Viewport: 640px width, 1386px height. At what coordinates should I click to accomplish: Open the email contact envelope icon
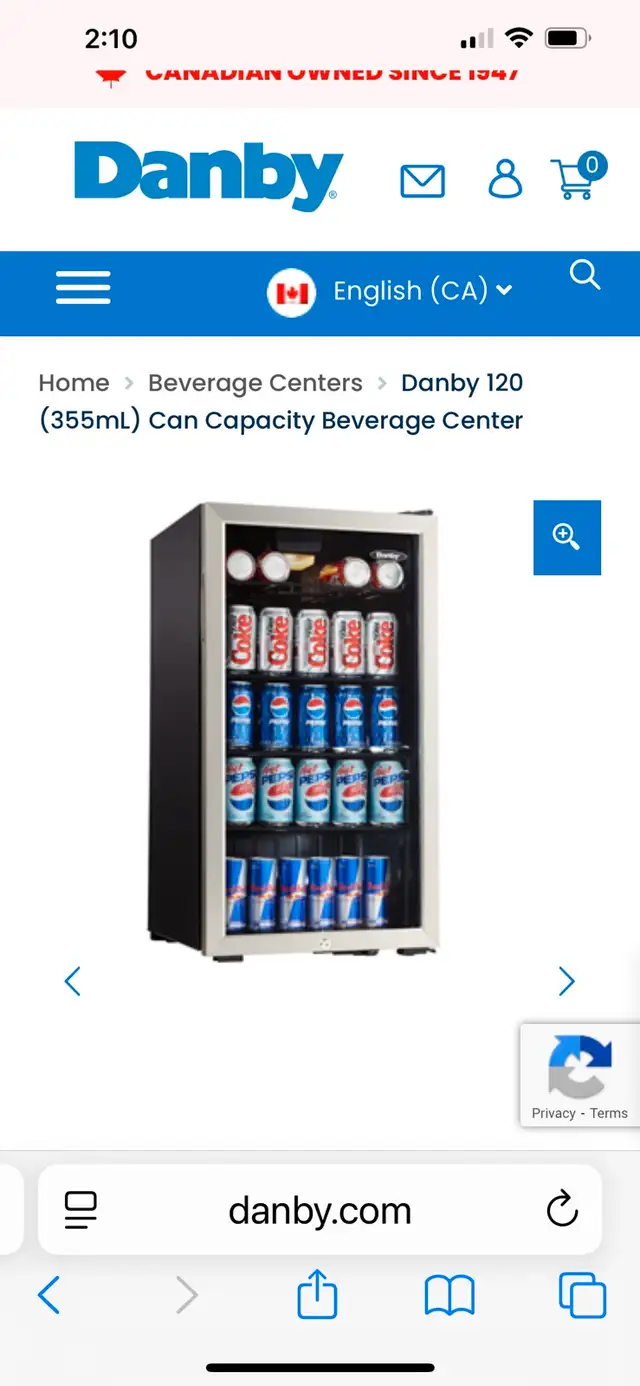pyautogui.click(x=422, y=181)
